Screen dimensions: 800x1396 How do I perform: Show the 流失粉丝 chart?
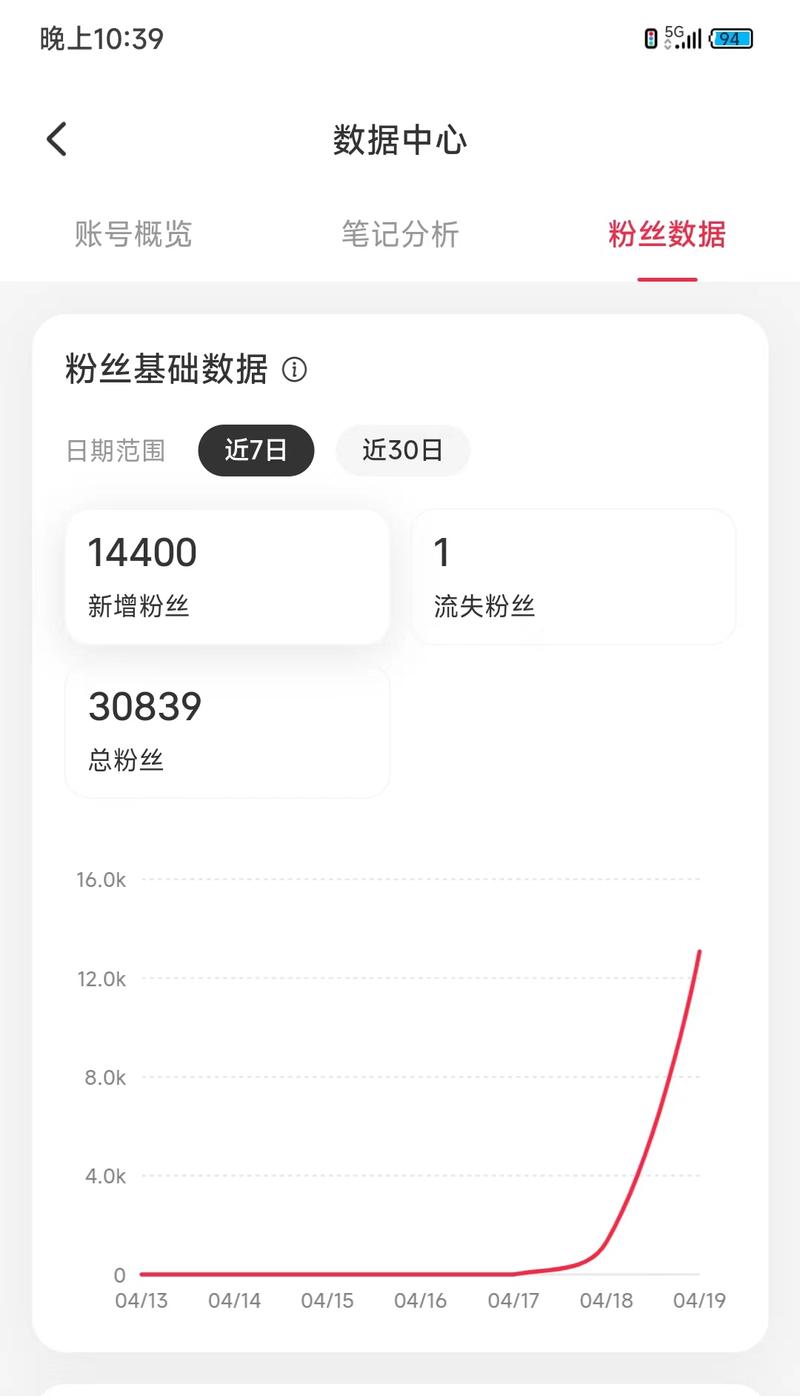(573, 577)
